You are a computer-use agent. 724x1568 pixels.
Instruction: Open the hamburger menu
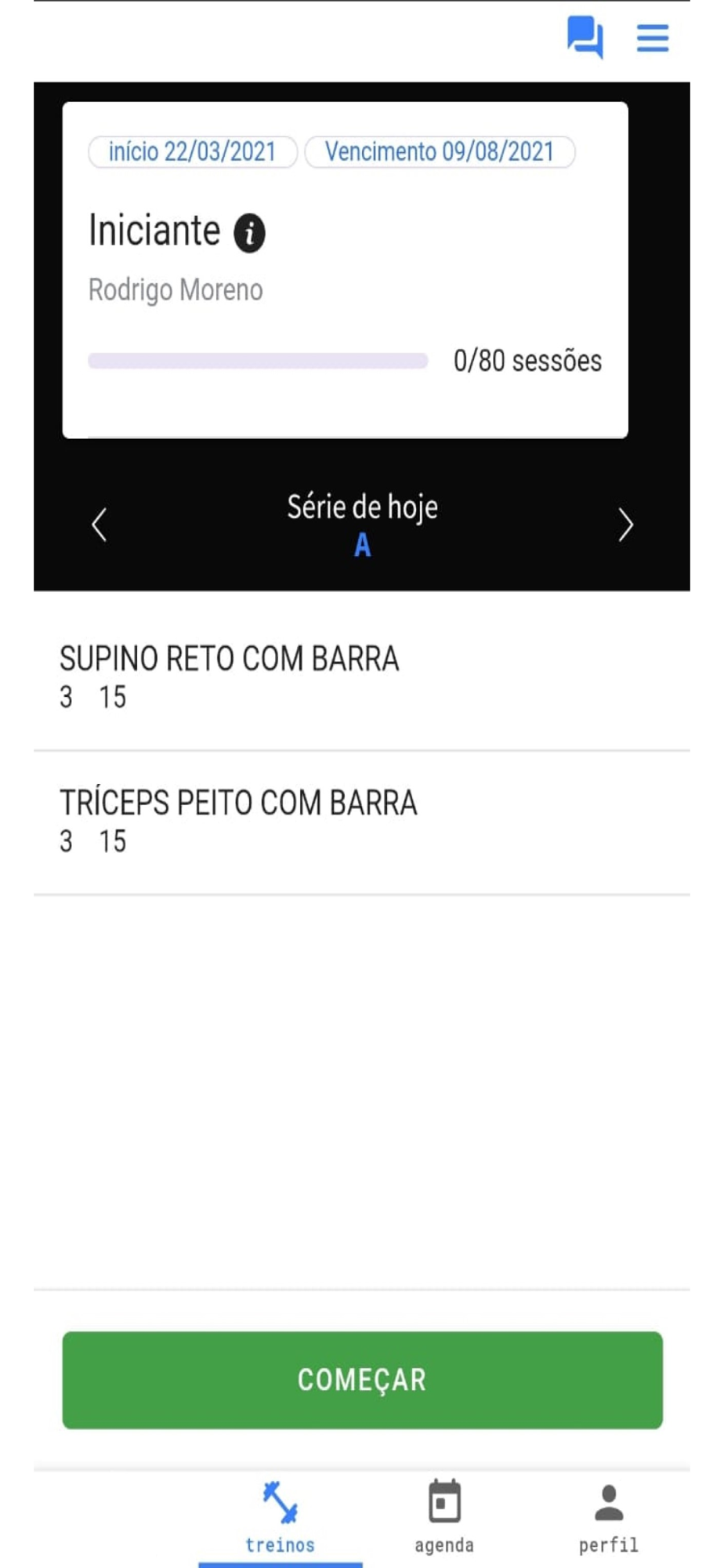coord(652,38)
